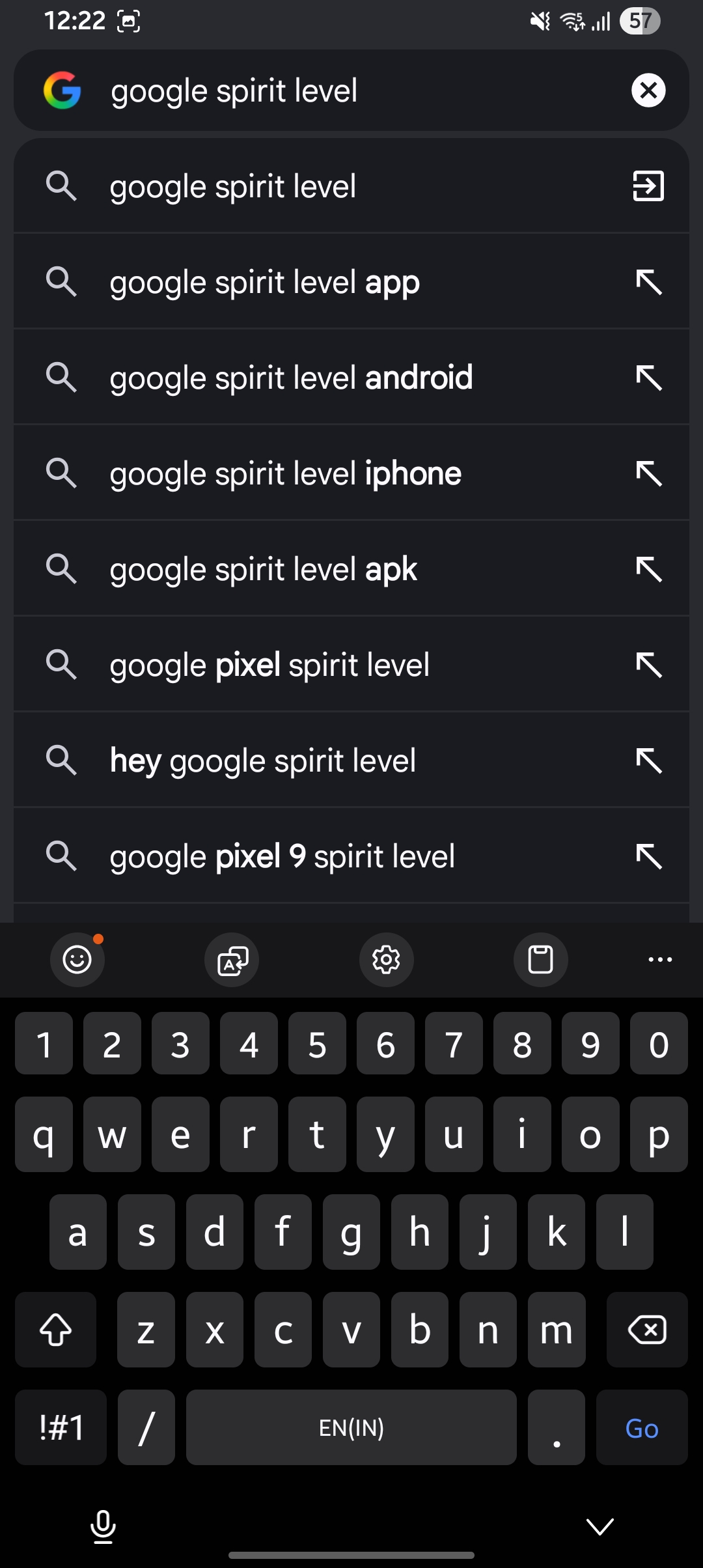Hide the keyboard with the down chevron
This screenshot has width=703, height=1568.
pos(600,1526)
